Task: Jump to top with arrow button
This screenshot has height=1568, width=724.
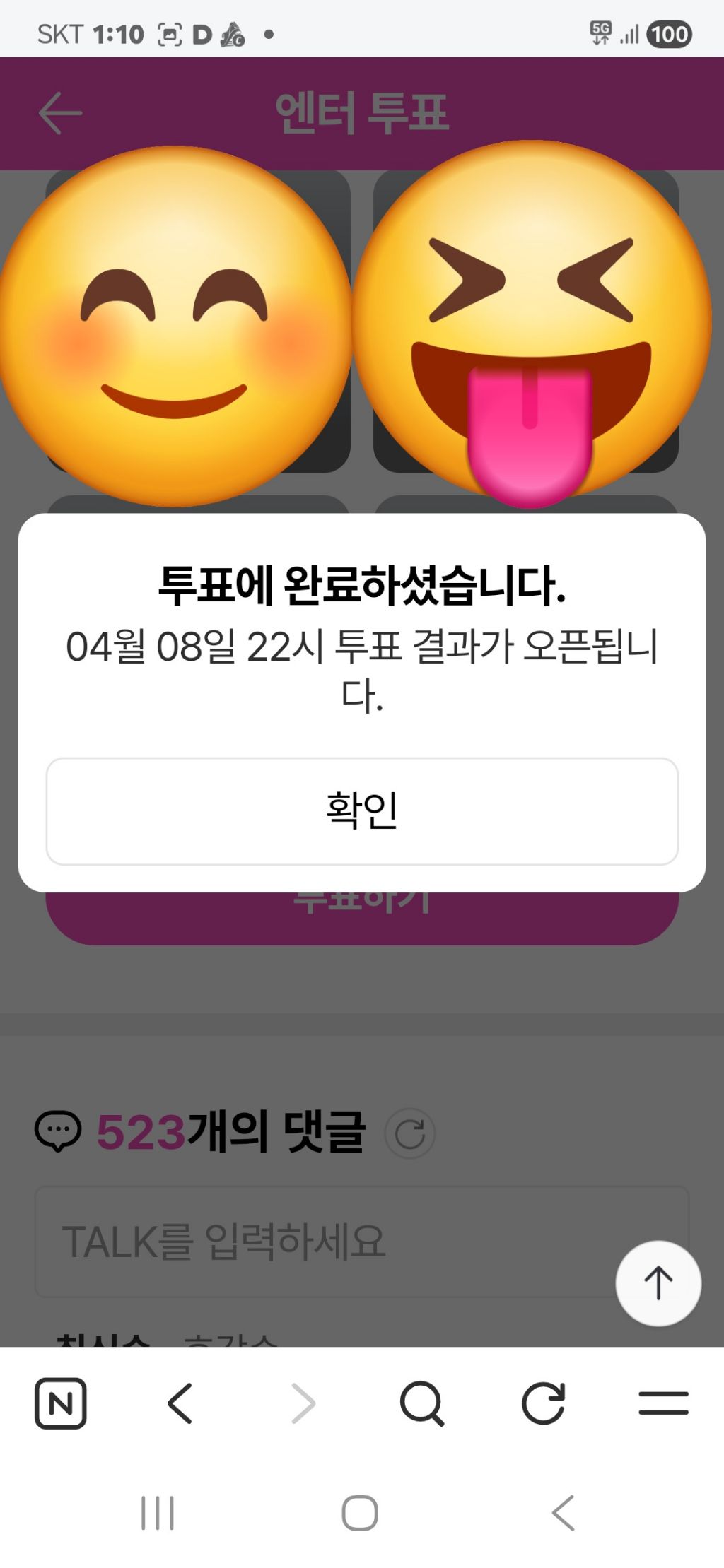Action: point(658,1283)
